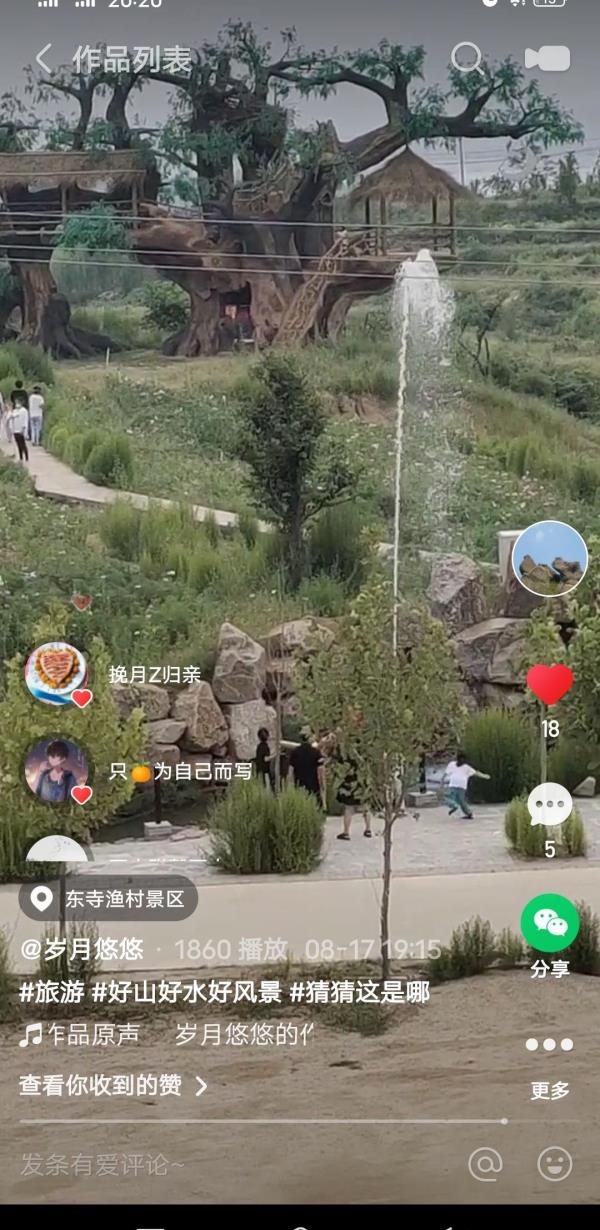The image size is (600, 1230).
Task: Open the @岁月悠悠 author profile
Action: 82,949
